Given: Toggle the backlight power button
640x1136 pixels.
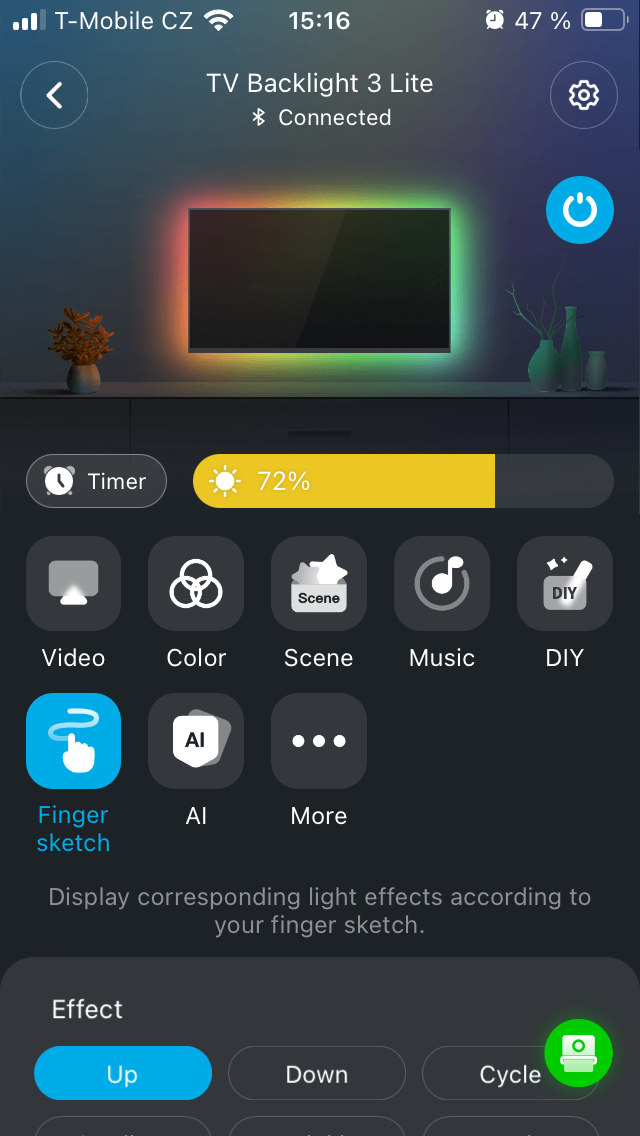Looking at the screenshot, I should (x=579, y=210).
